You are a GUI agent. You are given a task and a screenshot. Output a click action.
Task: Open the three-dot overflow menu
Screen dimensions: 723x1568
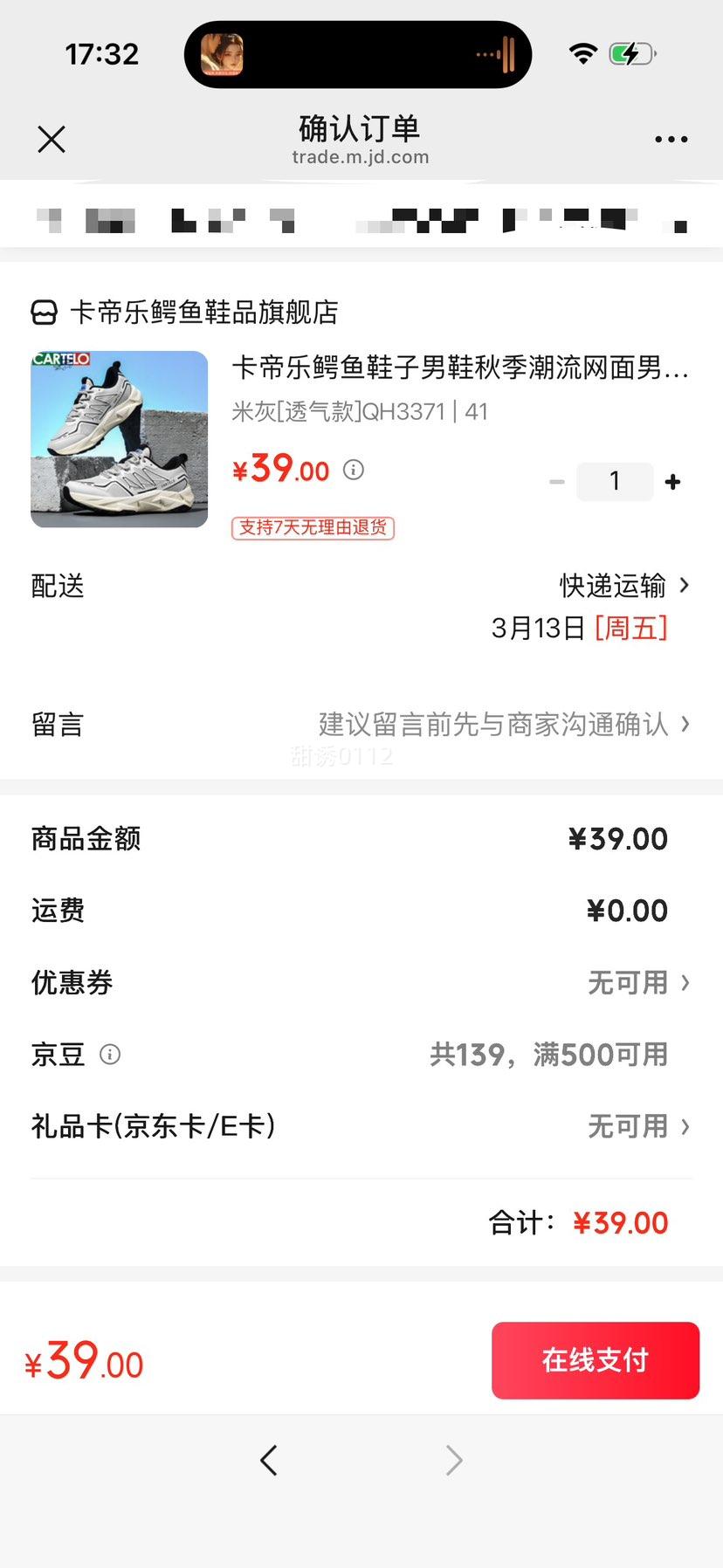(x=671, y=139)
